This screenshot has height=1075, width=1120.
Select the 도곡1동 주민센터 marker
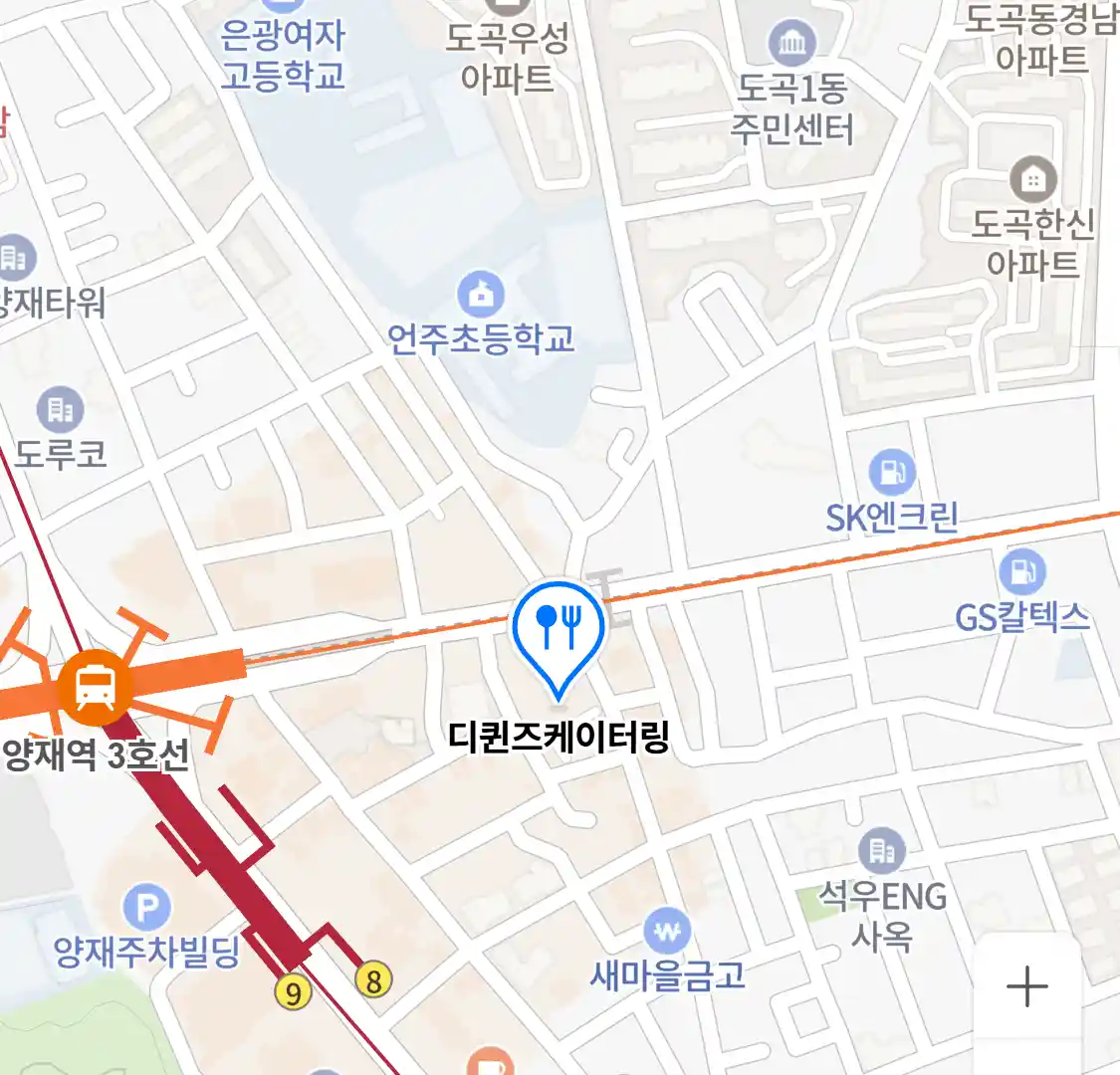792,43
